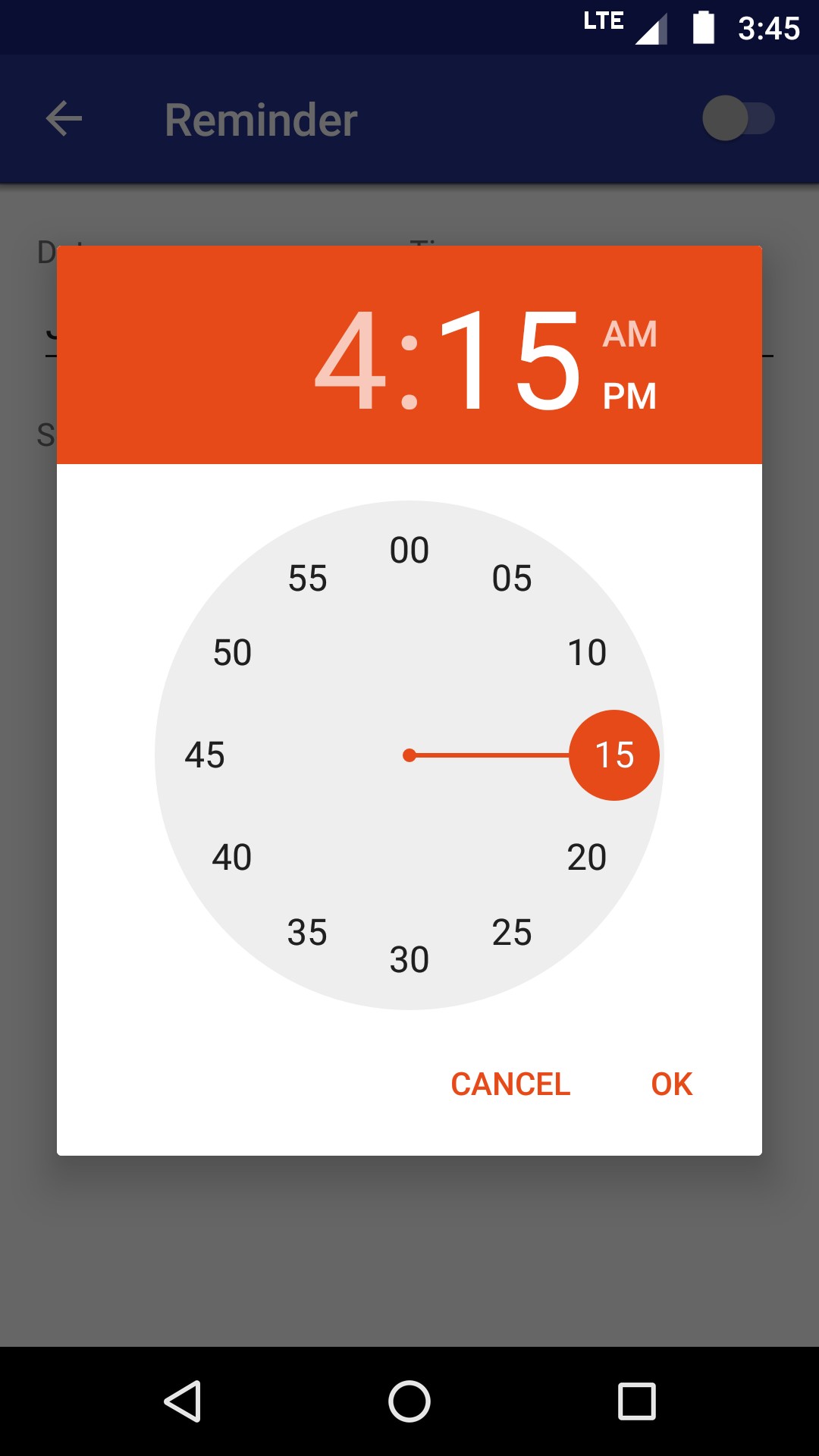Choose 05 minutes on the clock face
The height and width of the screenshot is (1456, 819).
512,578
